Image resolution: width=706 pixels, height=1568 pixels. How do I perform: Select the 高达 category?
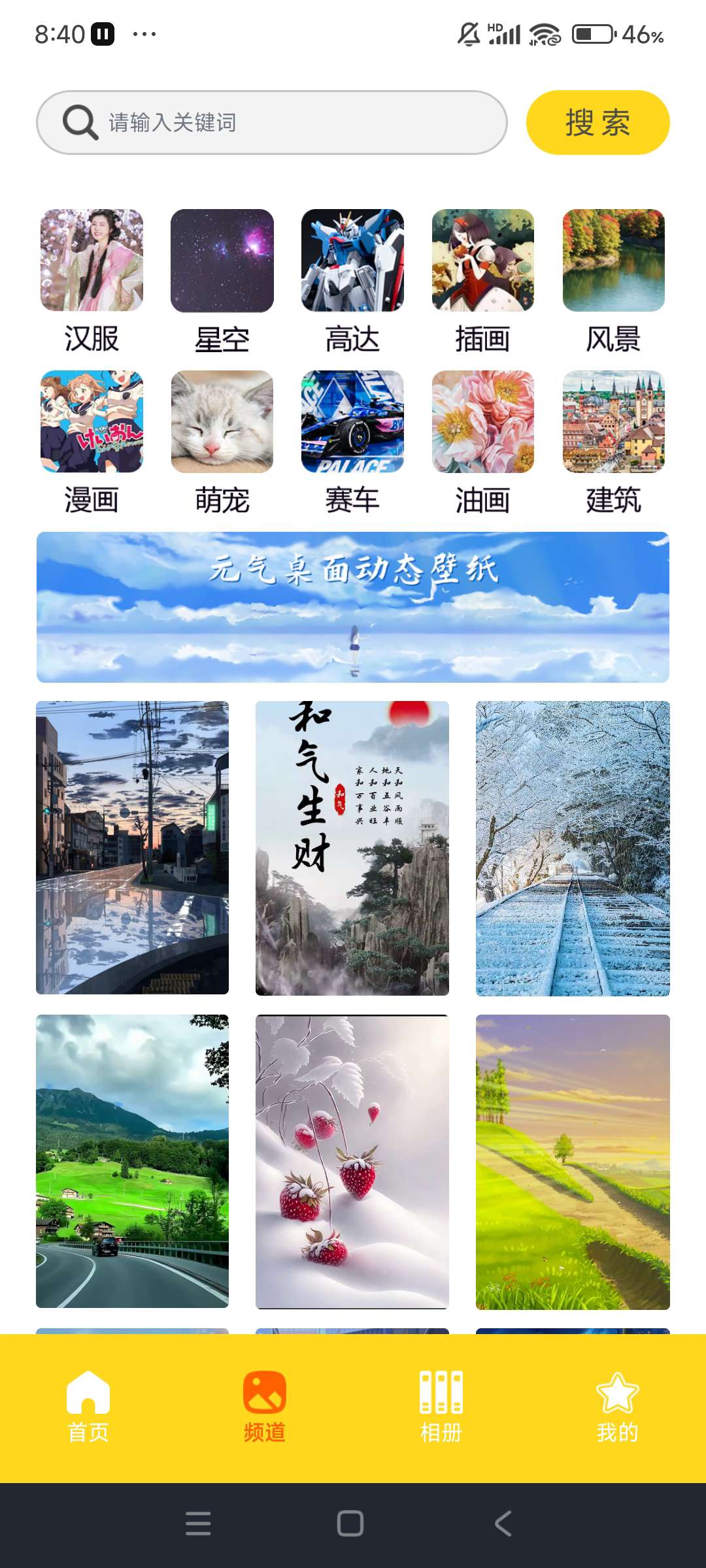pyautogui.click(x=352, y=281)
